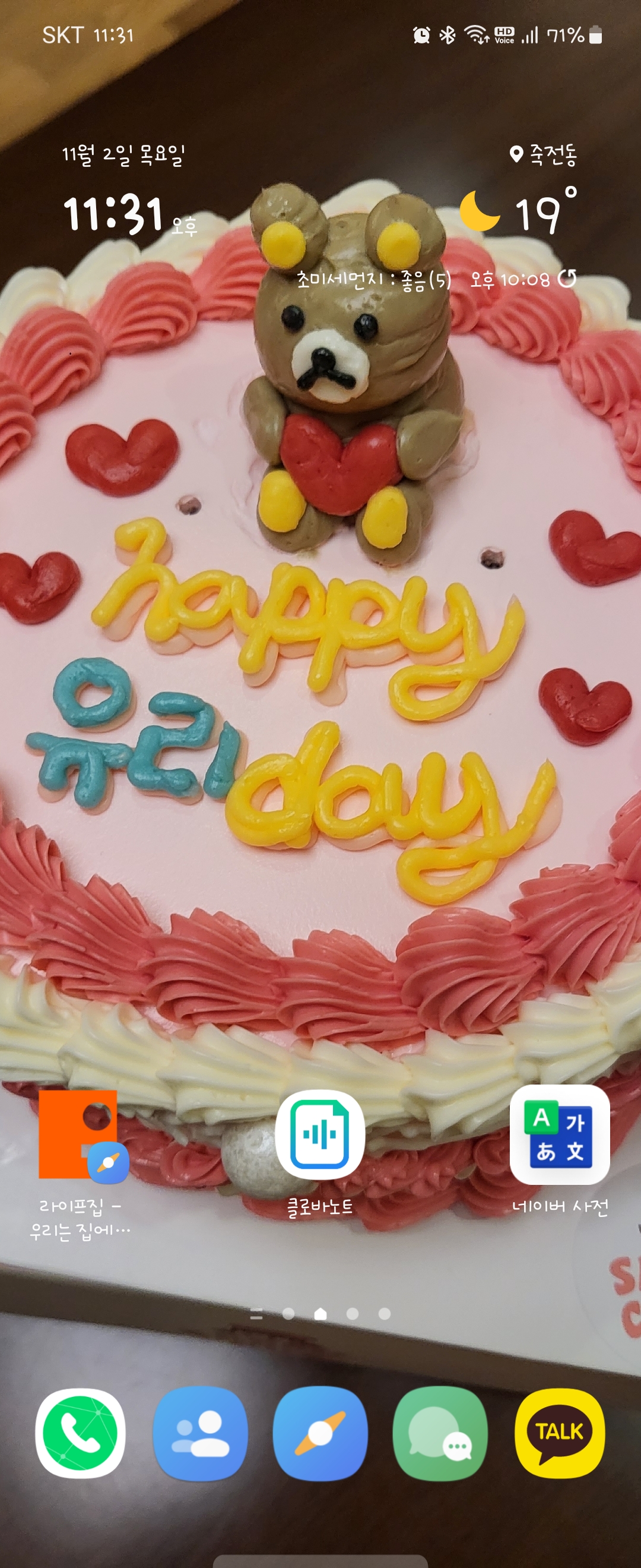The width and height of the screenshot is (641, 1568).
Task: Launch the 클로바노트 app
Action: [x=320, y=1134]
